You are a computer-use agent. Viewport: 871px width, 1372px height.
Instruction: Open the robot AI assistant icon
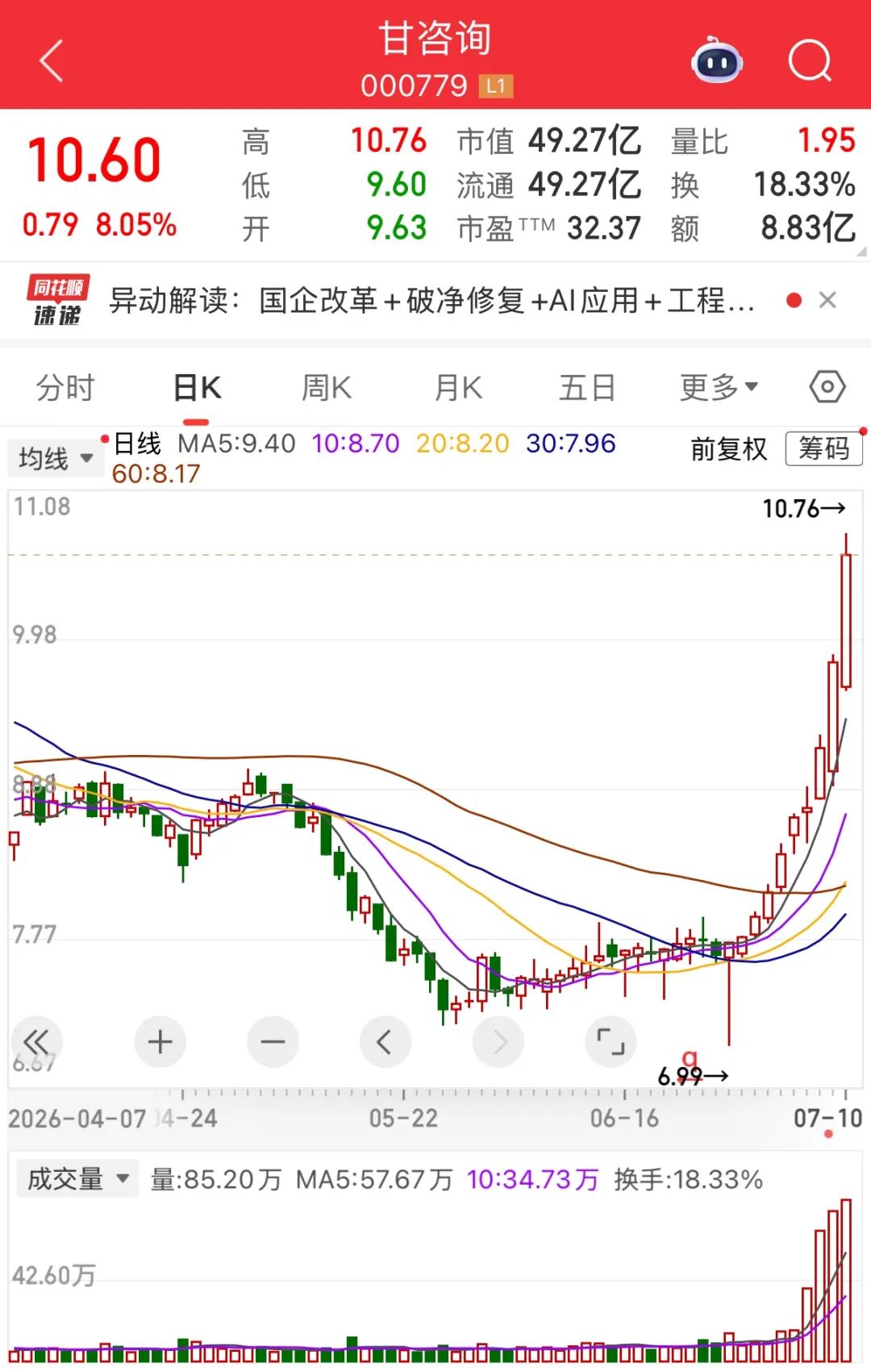pos(717,60)
